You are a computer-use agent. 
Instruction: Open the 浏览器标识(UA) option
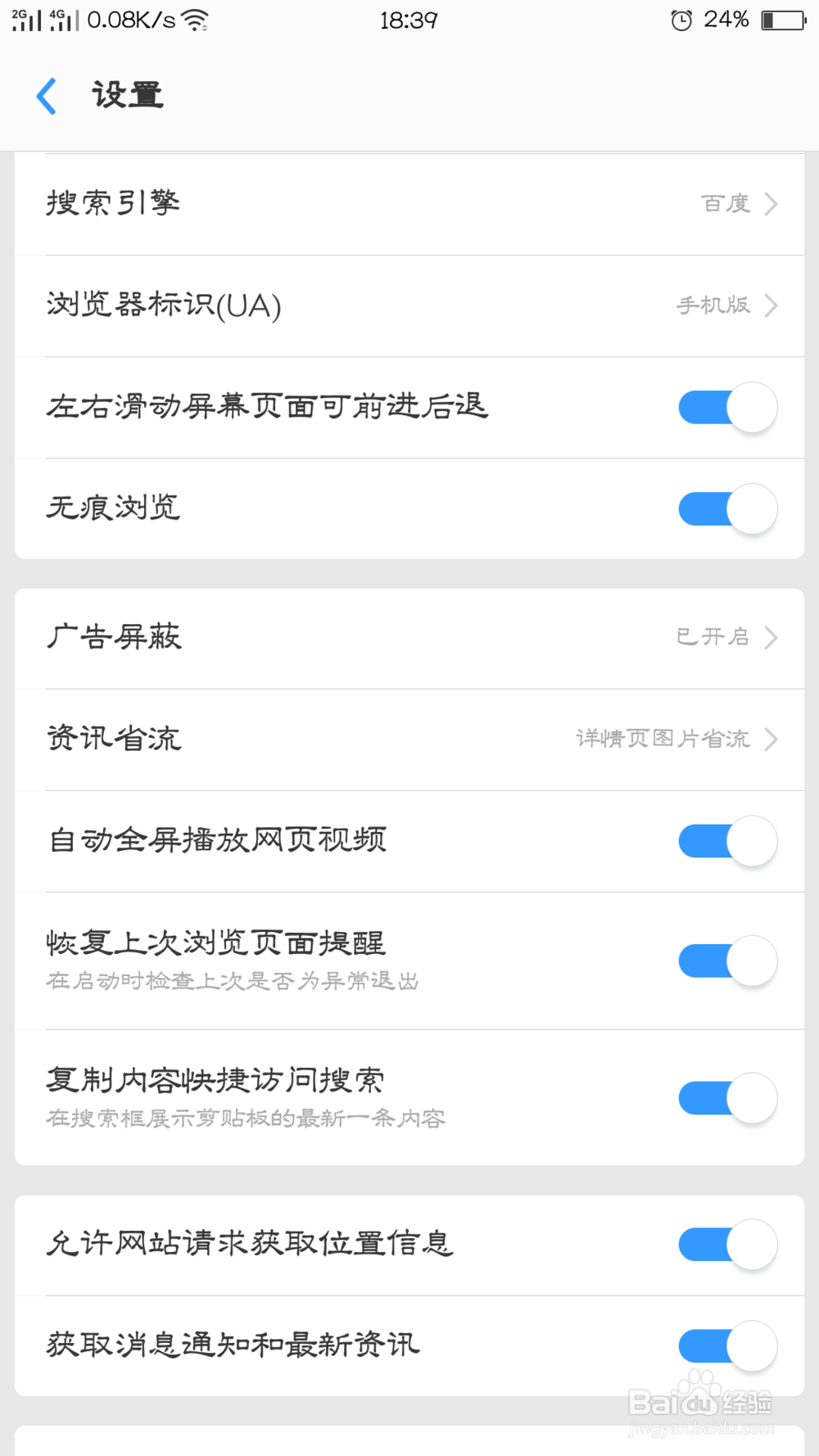click(409, 305)
